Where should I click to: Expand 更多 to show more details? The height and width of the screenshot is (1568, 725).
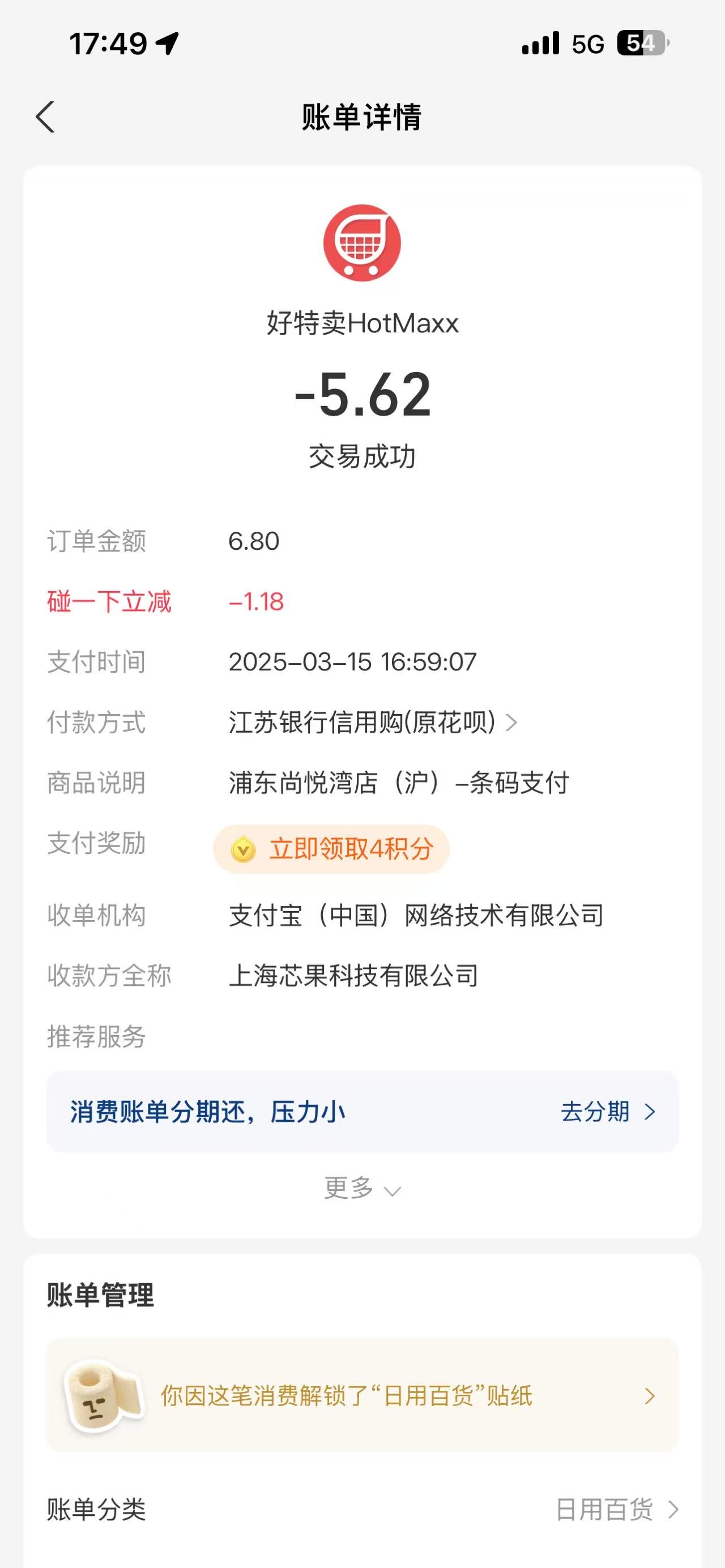[362, 1187]
